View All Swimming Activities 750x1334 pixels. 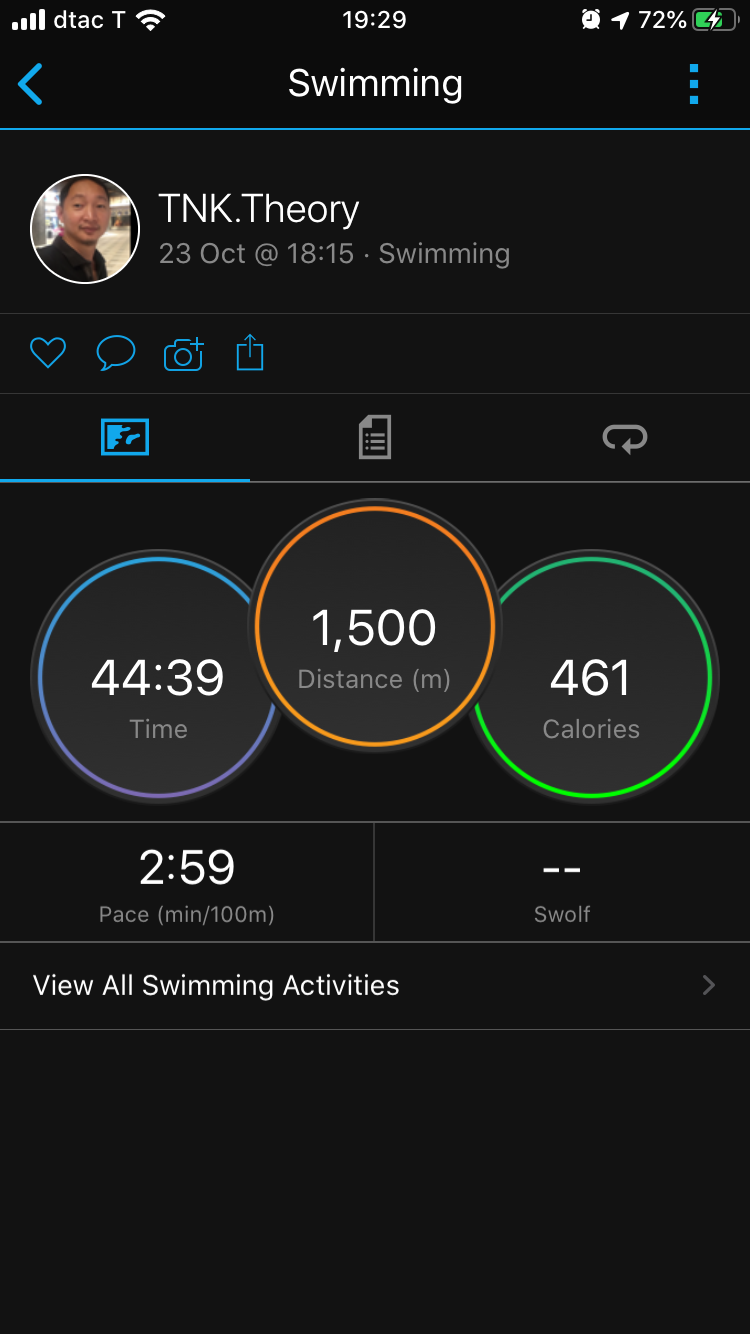[374, 985]
